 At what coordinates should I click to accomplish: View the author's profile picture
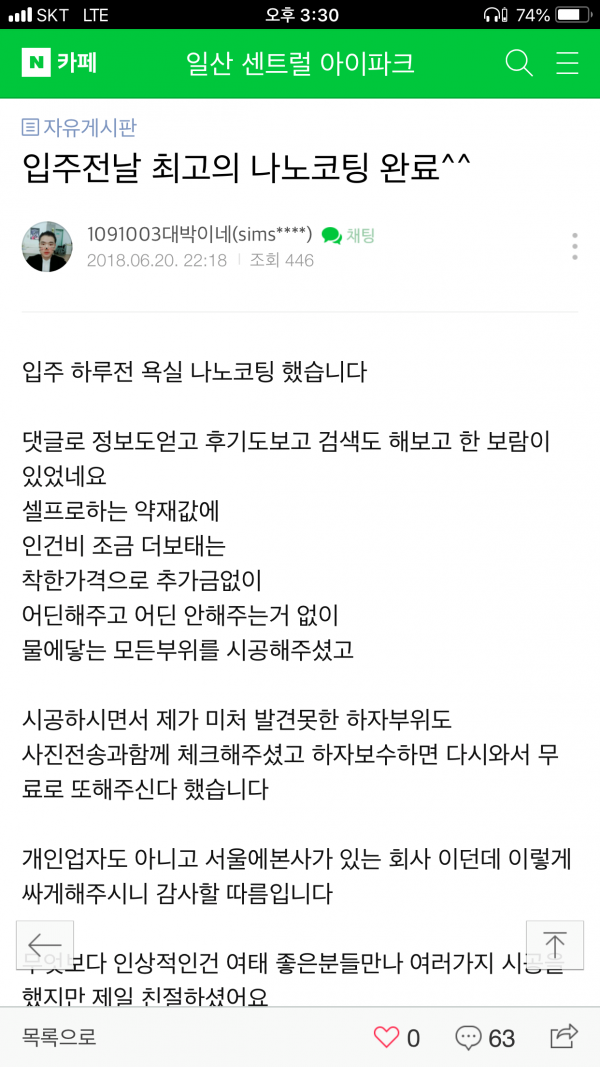(x=47, y=247)
